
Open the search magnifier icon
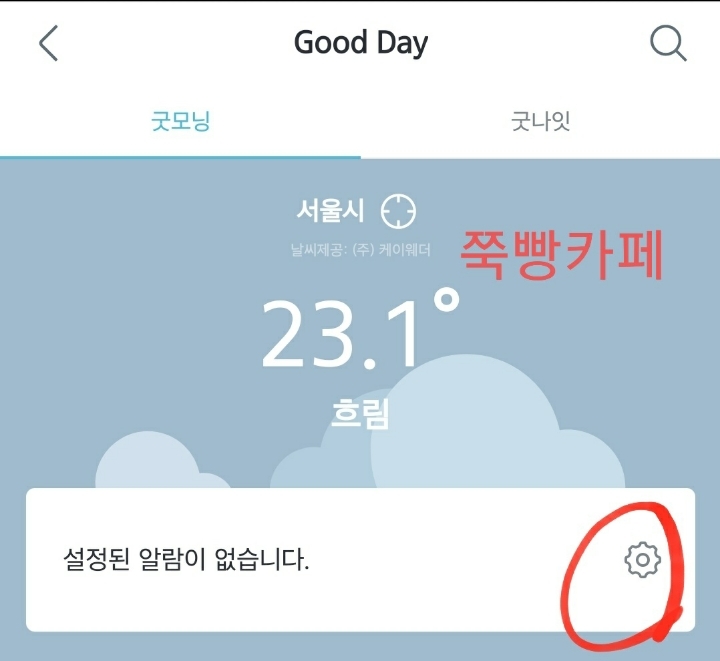pos(668,43)
